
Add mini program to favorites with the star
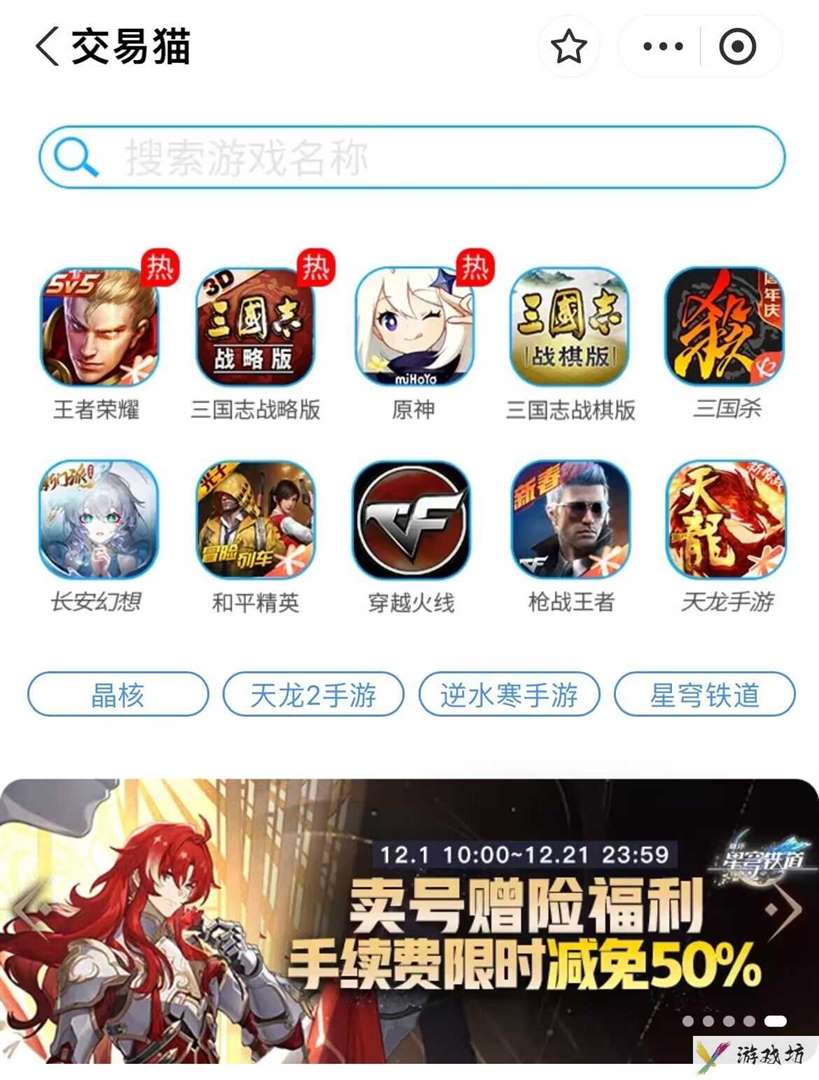tap(569, 47)
